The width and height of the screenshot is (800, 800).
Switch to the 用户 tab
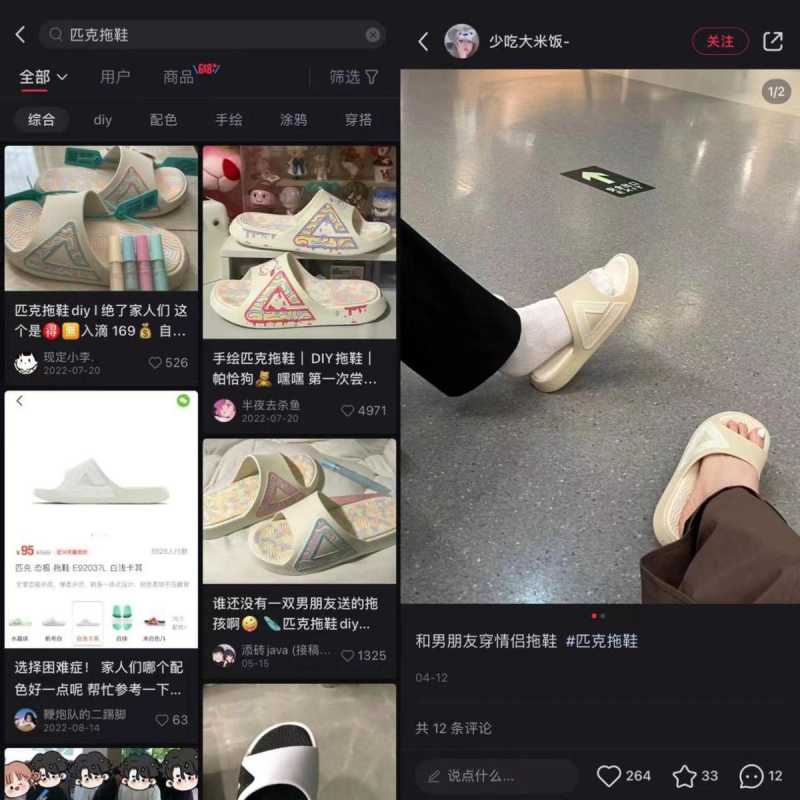point(115,77)
